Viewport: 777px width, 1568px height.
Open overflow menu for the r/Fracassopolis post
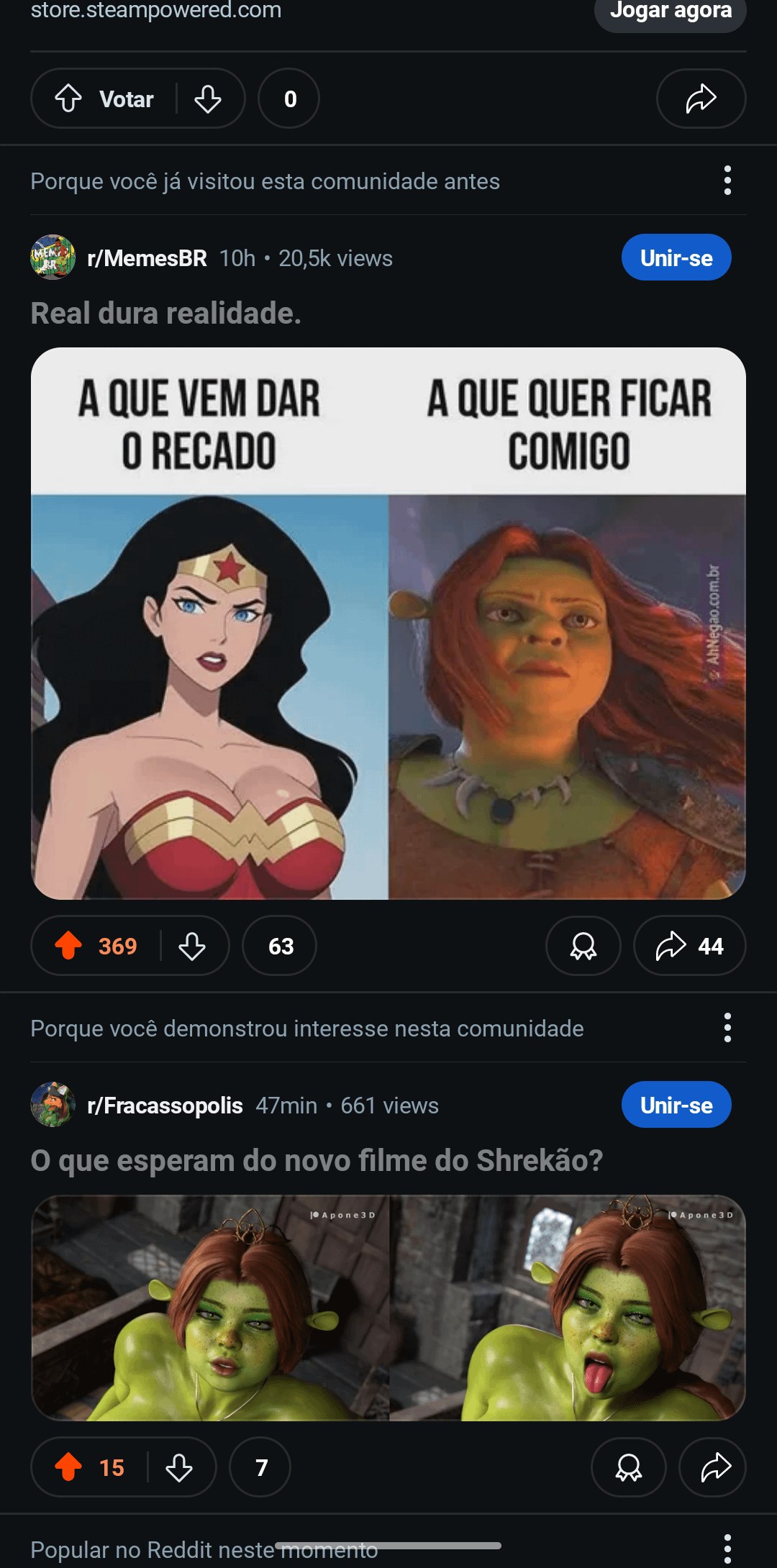727,1028
